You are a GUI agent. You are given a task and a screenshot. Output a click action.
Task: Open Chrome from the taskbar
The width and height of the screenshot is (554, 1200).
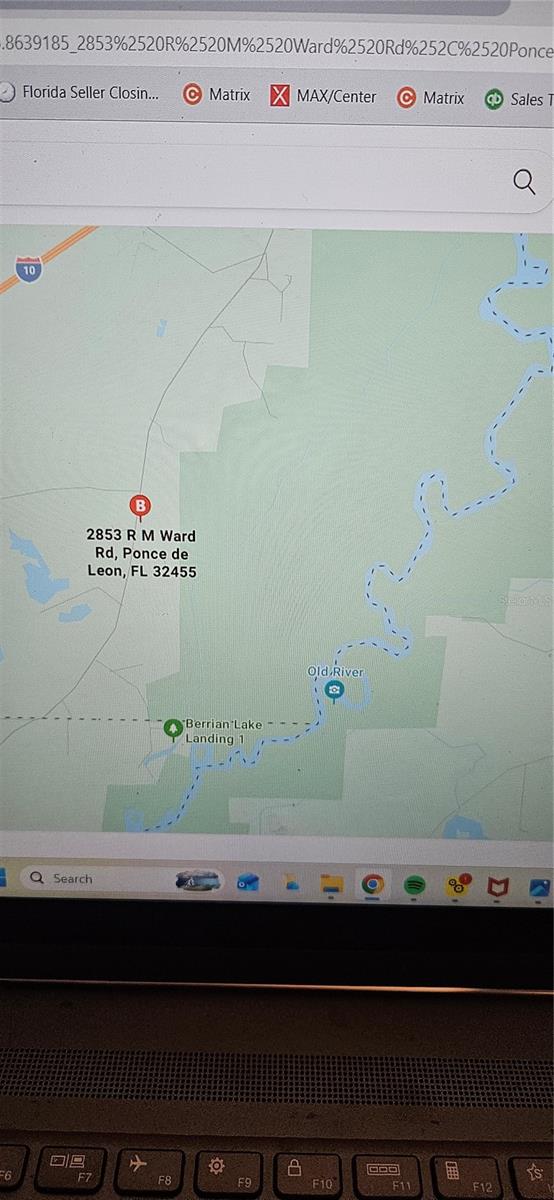coord(372,884)
